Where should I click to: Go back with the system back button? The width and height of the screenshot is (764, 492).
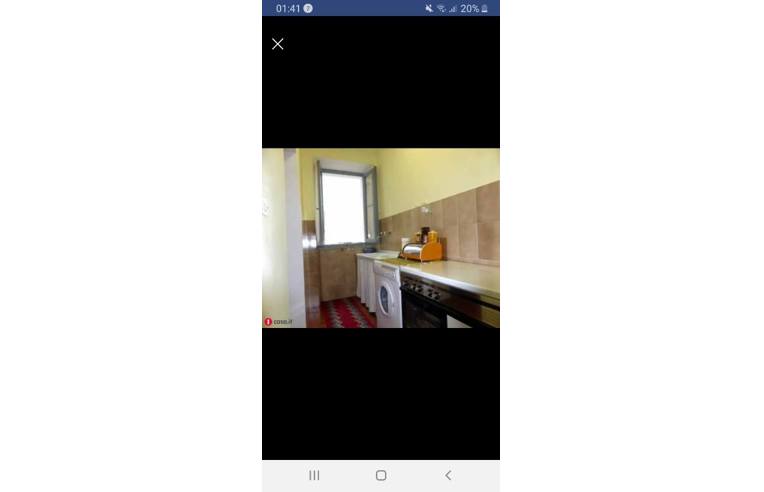click(448, 475)
